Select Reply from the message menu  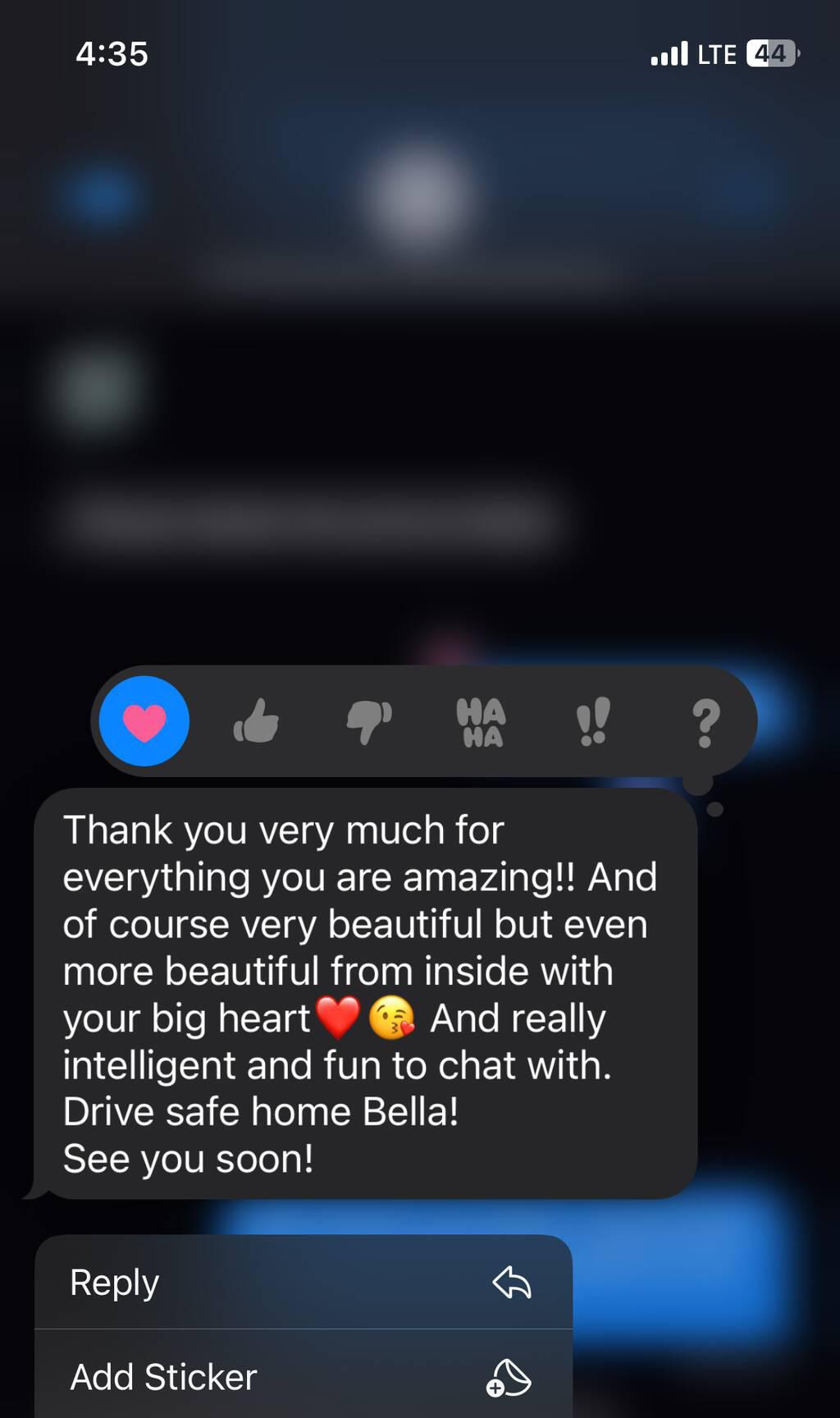tap(303, 1283)
